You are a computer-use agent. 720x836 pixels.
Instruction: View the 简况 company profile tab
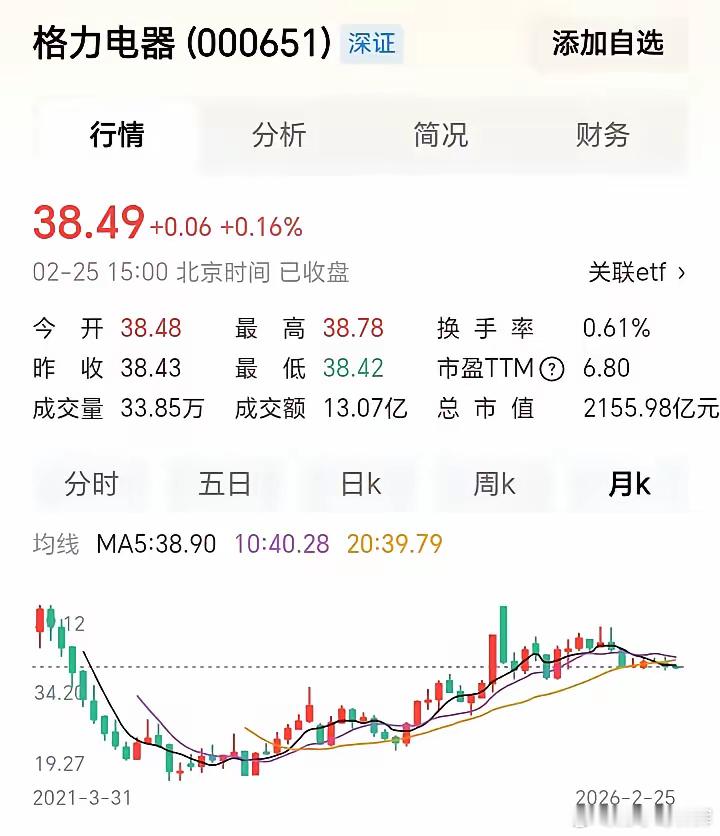coord(440,137)
